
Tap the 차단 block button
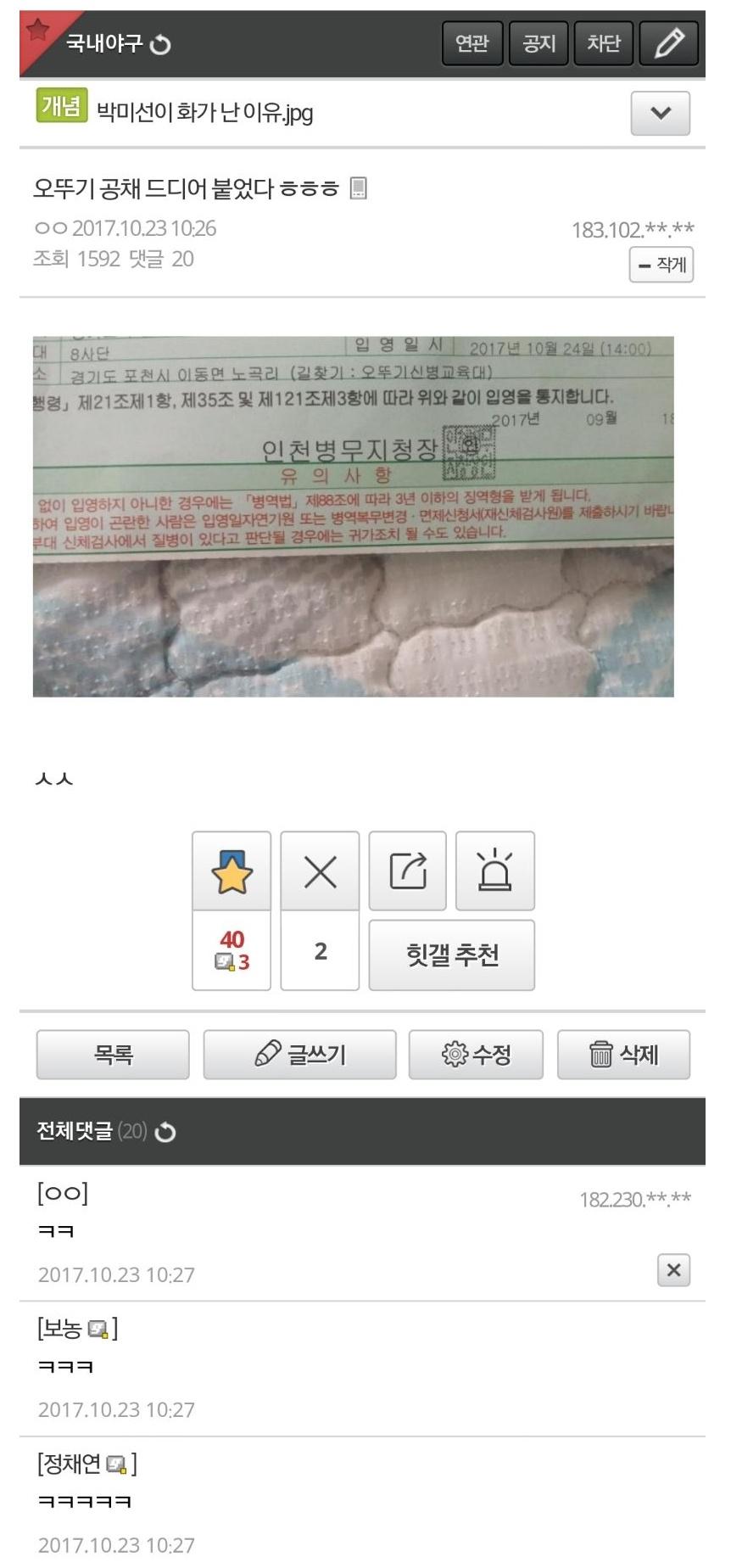pyautogui.click(x=604, y=43)
